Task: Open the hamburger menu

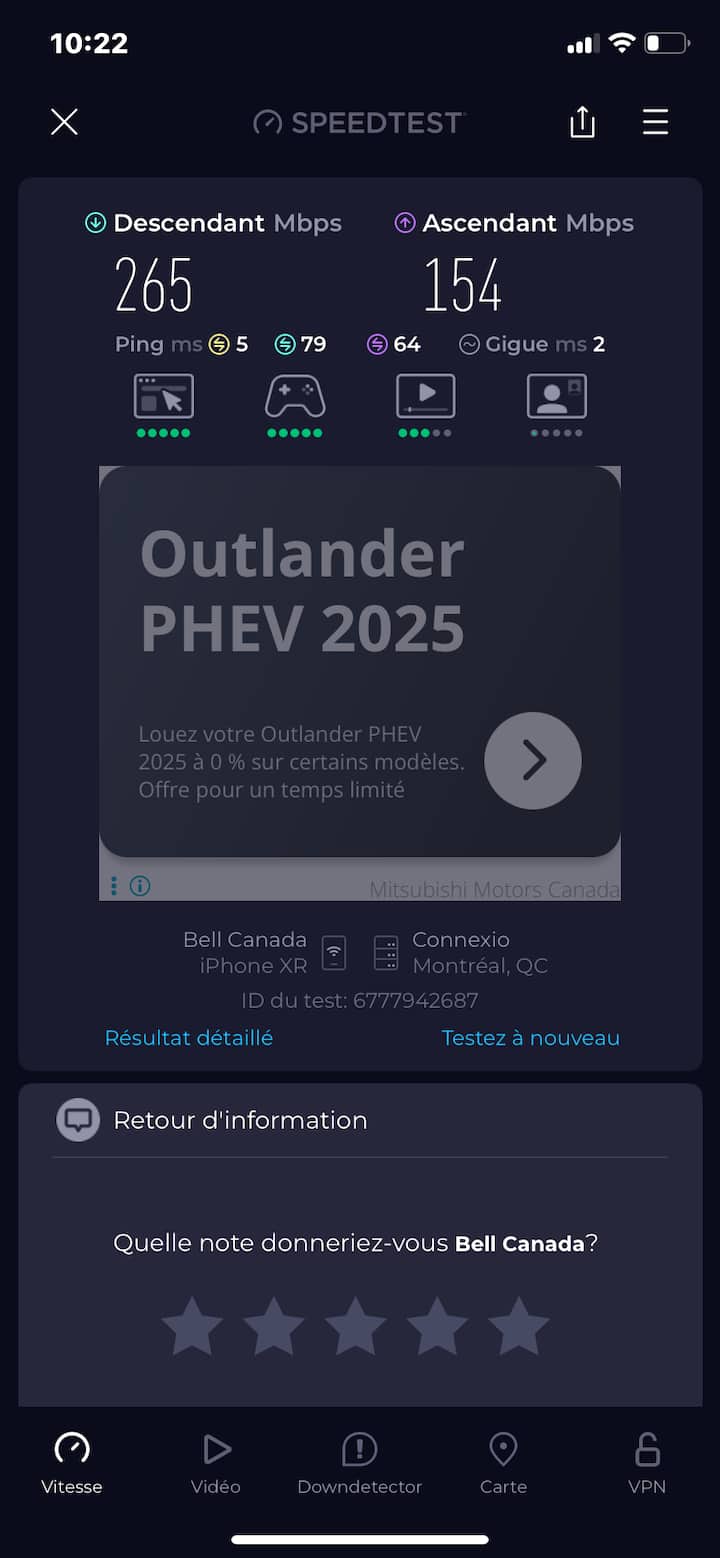Action: pos(655,122)
